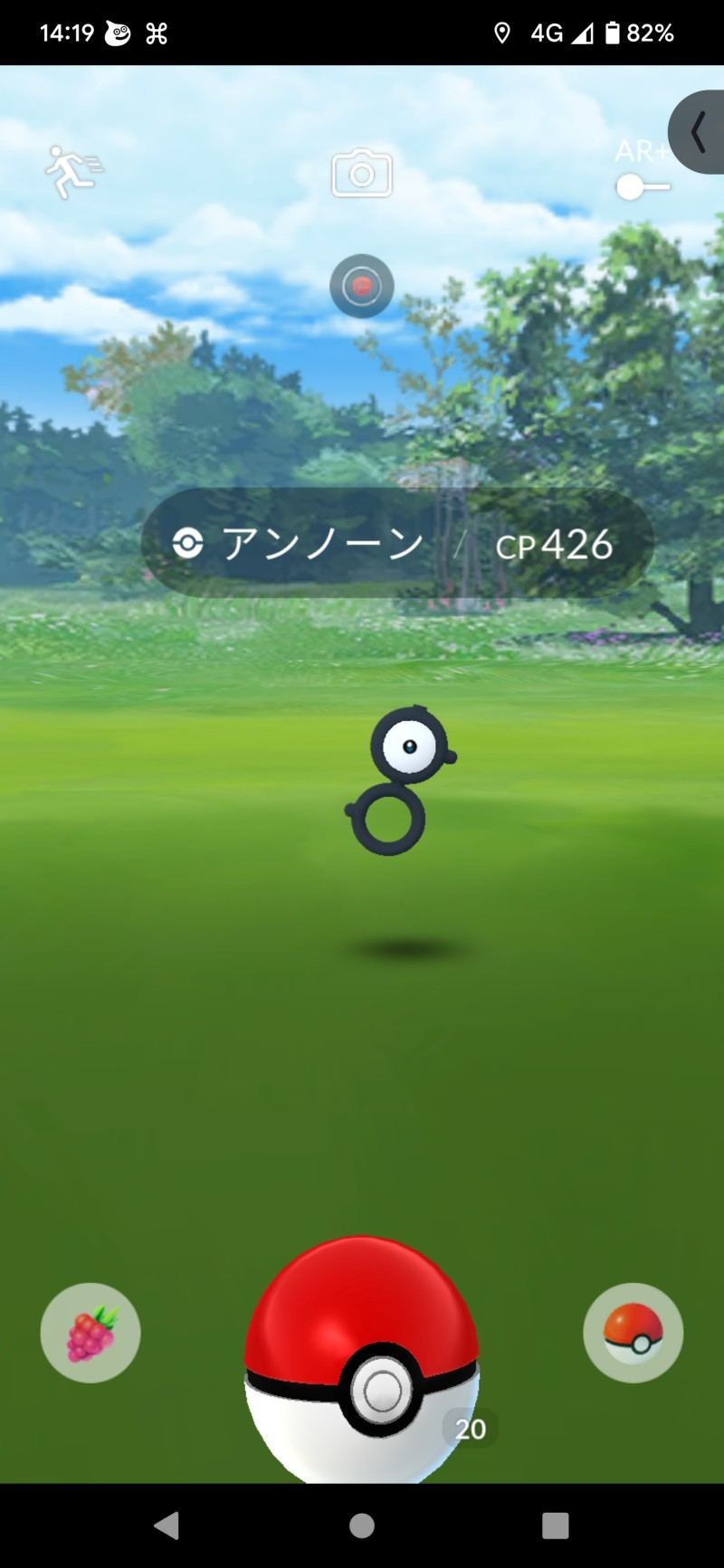The image size is (724, 1568).
Task: Run away from the encounter
Action: (74, 172)
